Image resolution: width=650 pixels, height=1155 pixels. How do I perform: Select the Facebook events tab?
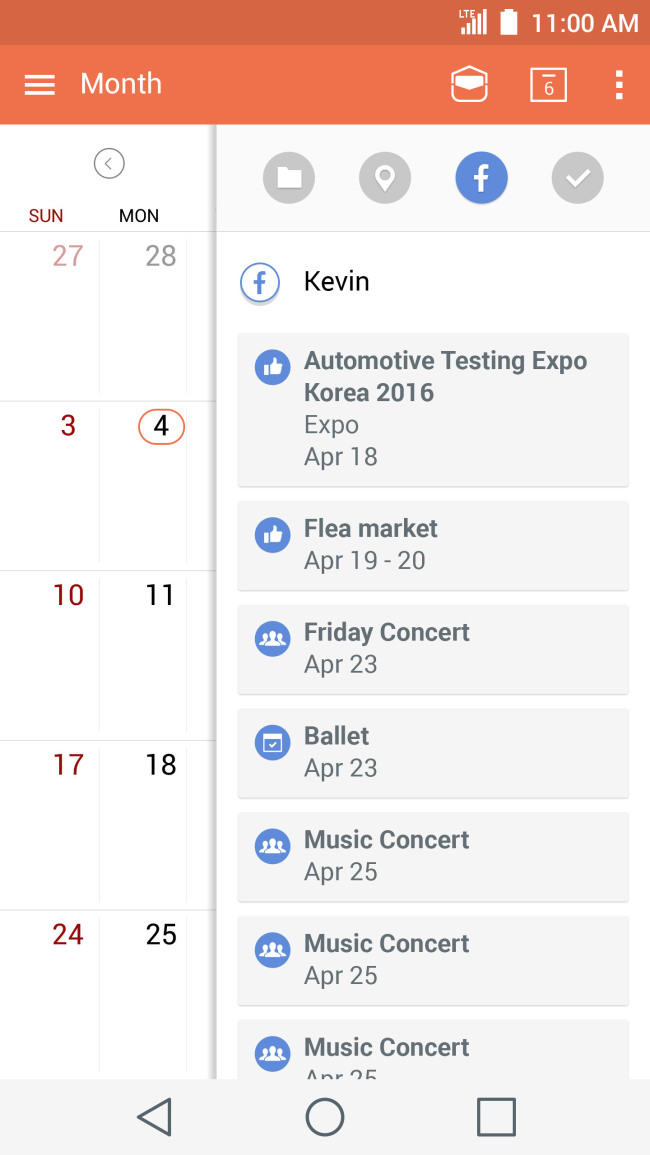click(x=481, y=178)
